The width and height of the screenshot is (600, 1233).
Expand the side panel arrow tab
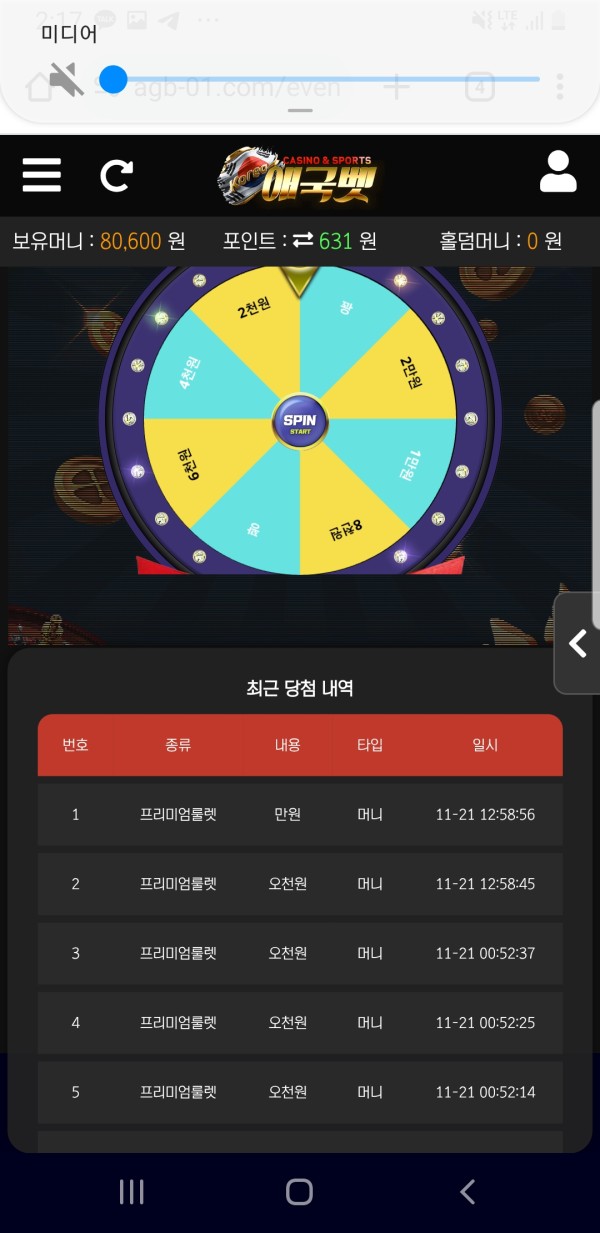pos(578,643)
